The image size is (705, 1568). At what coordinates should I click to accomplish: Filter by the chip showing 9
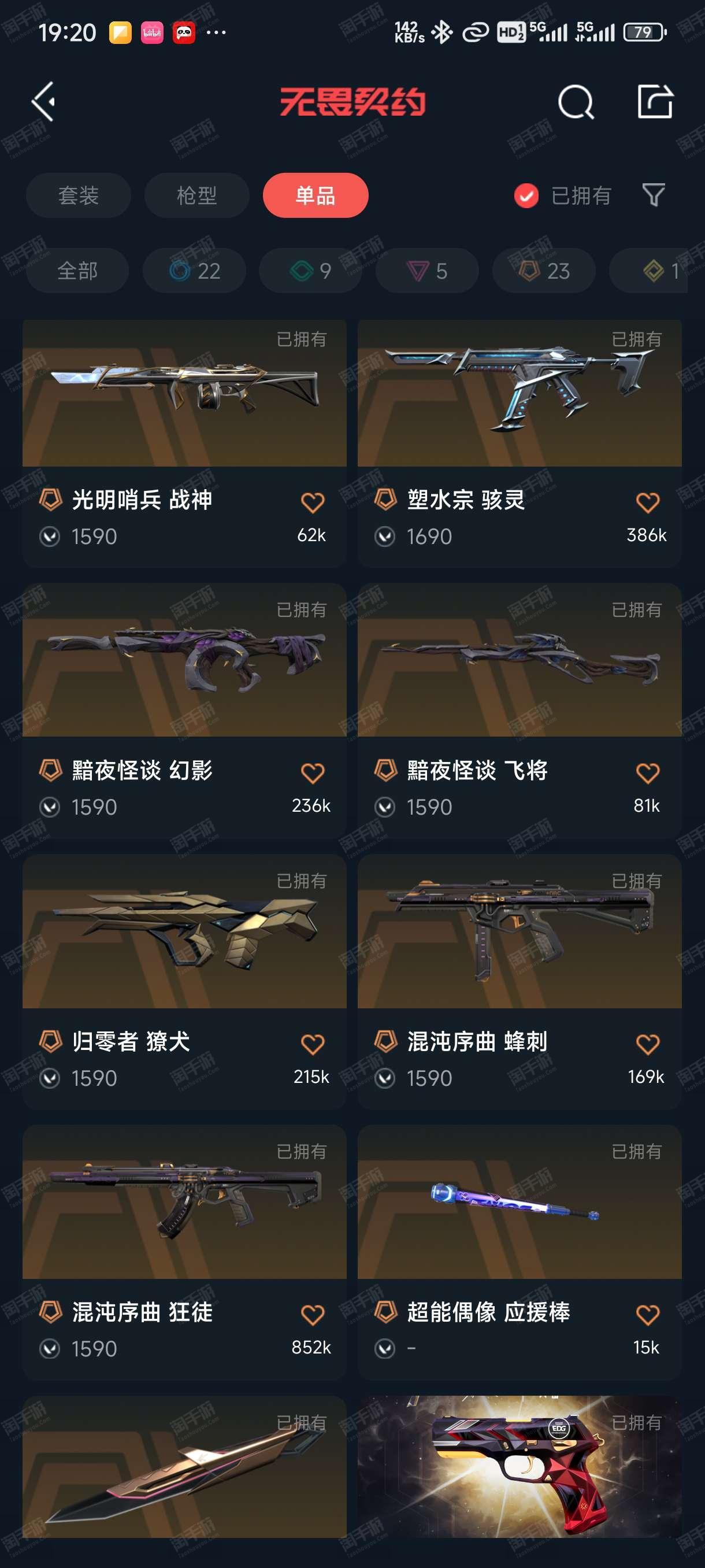311,271
